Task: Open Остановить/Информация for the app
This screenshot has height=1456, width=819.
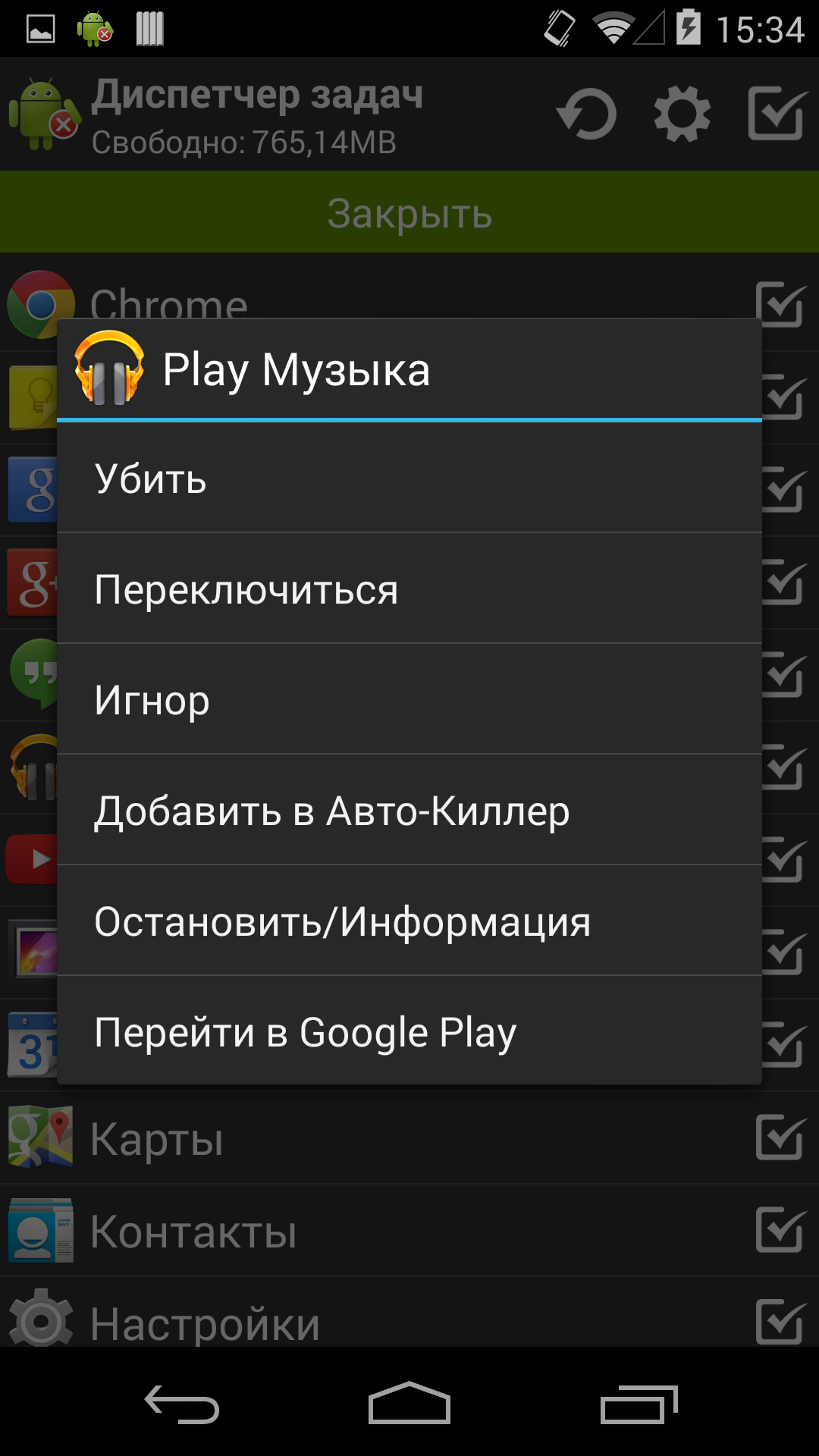Action: point(409,921)
